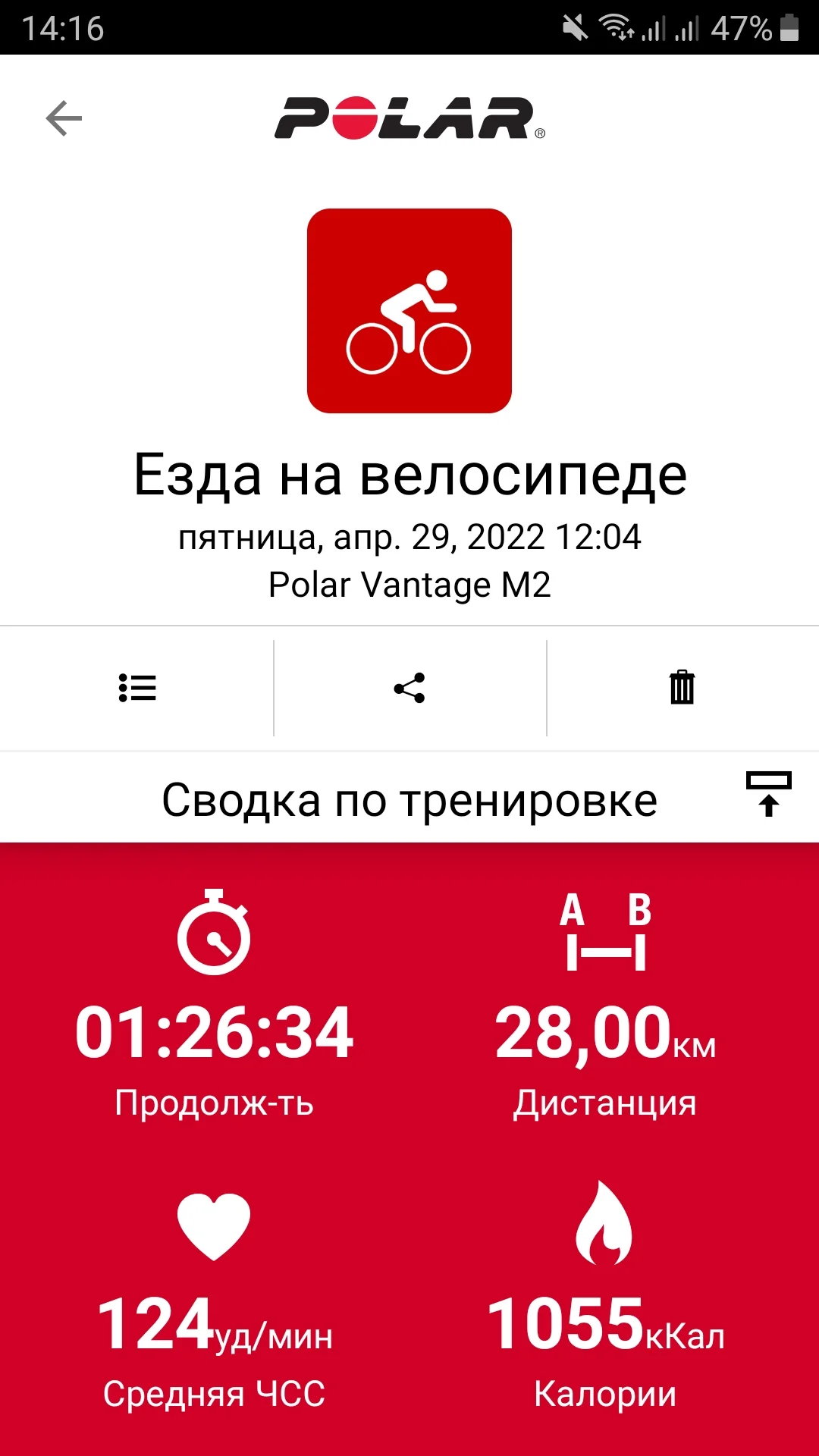Collapse the training summary section
Viewport: 819px width, 1456px height.
[x=768, y=794]
